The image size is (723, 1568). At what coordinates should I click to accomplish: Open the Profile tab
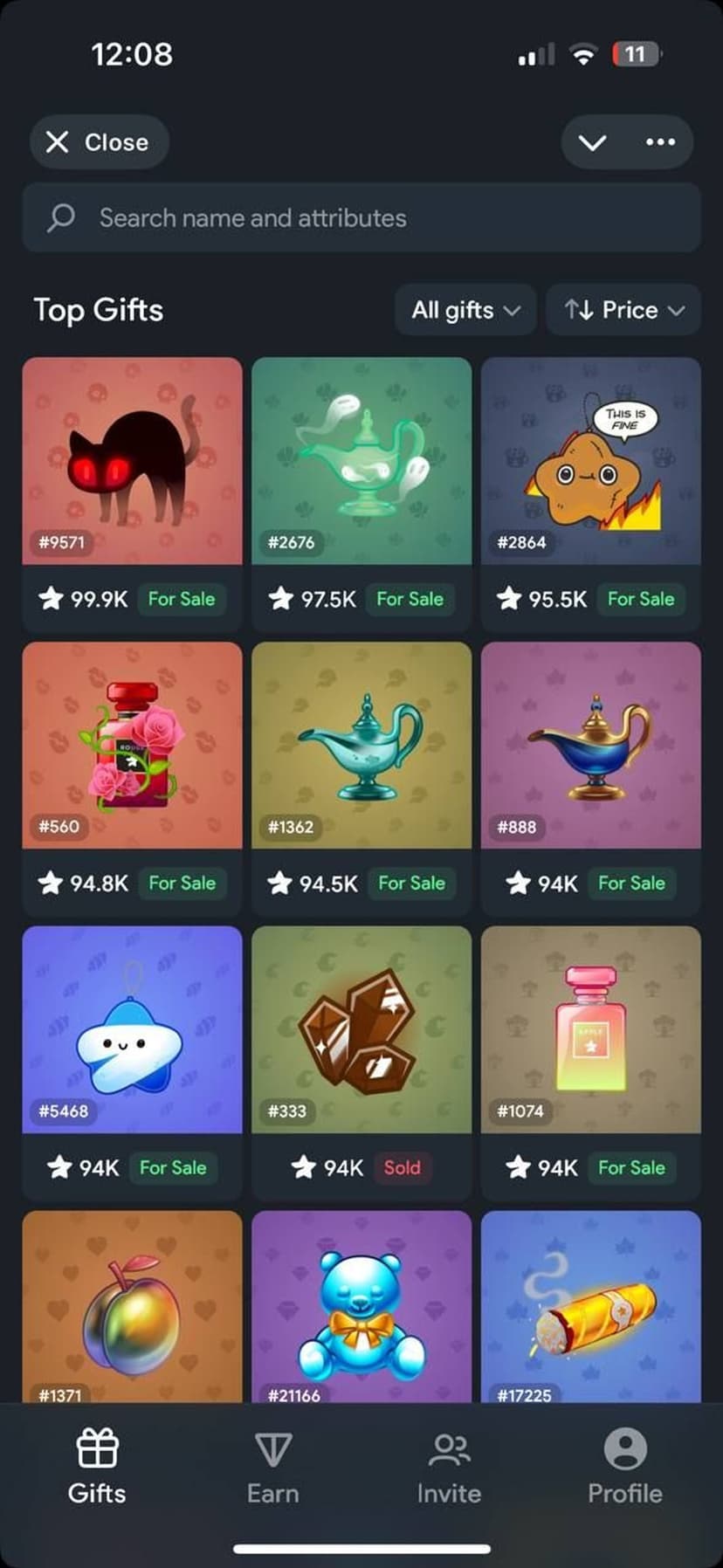[x=624, y=1467]
